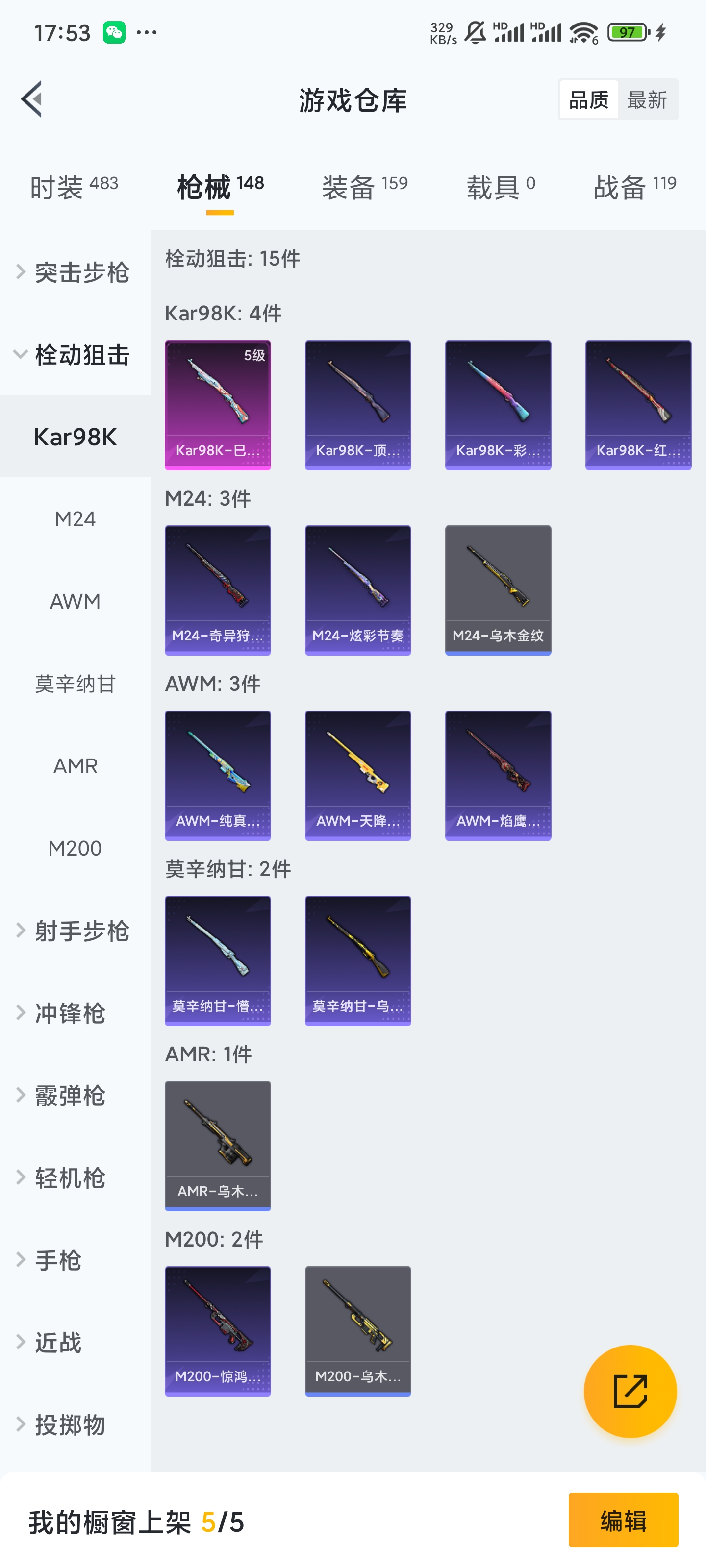Sort warehouse by 最新
Image resolution: width=706 pixels, height=1568 pixels.
(x=646, y=99)
